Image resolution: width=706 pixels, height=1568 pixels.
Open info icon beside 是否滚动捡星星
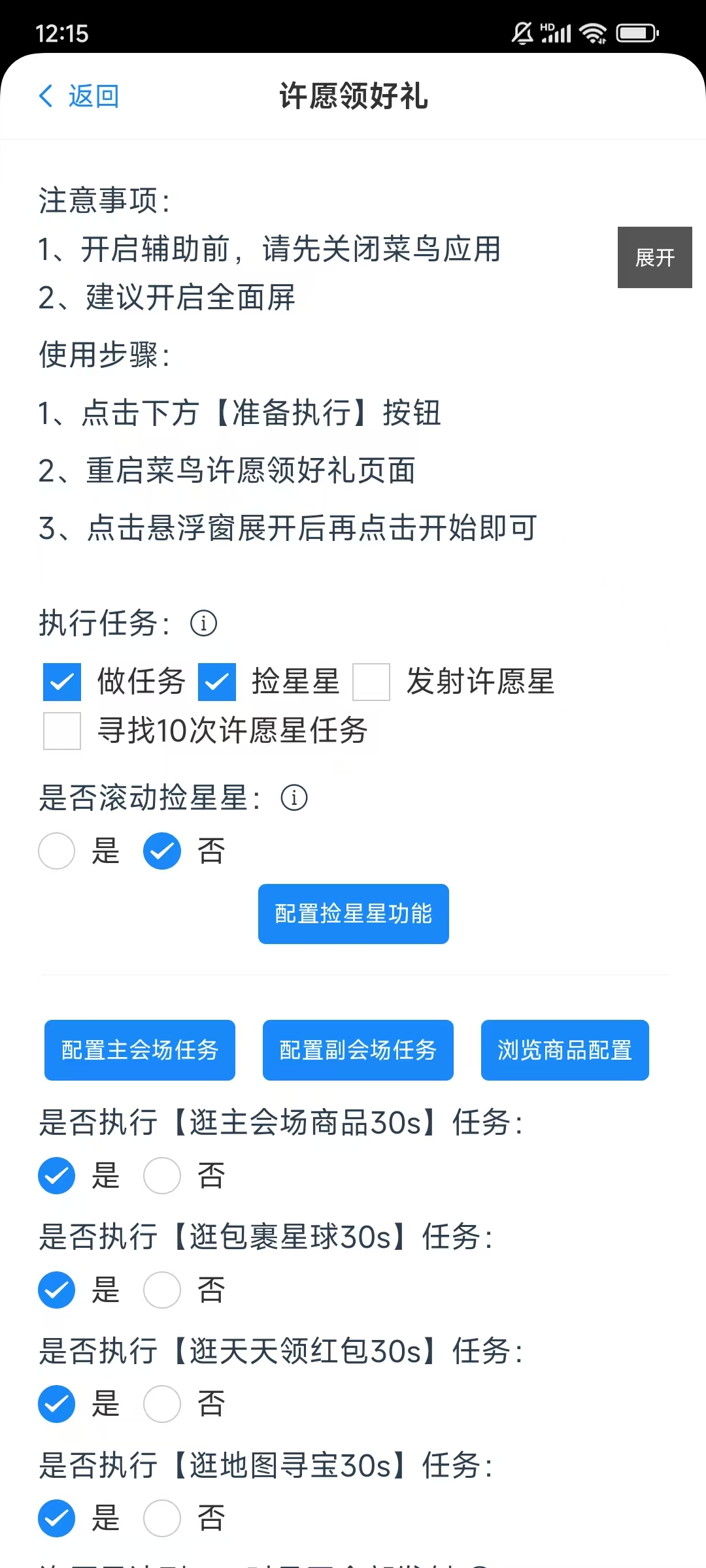(294, 798)
